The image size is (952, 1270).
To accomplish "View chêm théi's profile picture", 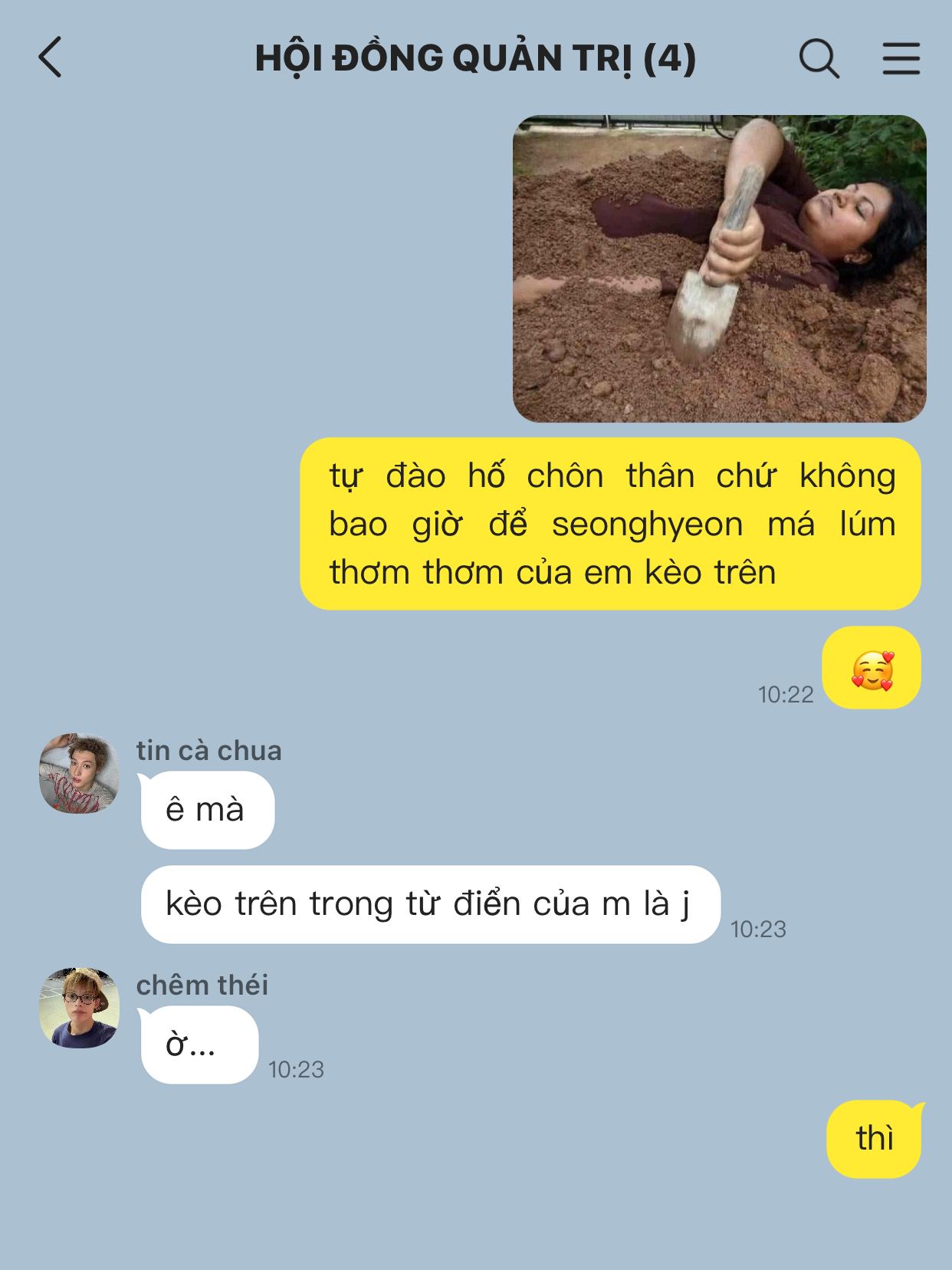I will 79,1008.
